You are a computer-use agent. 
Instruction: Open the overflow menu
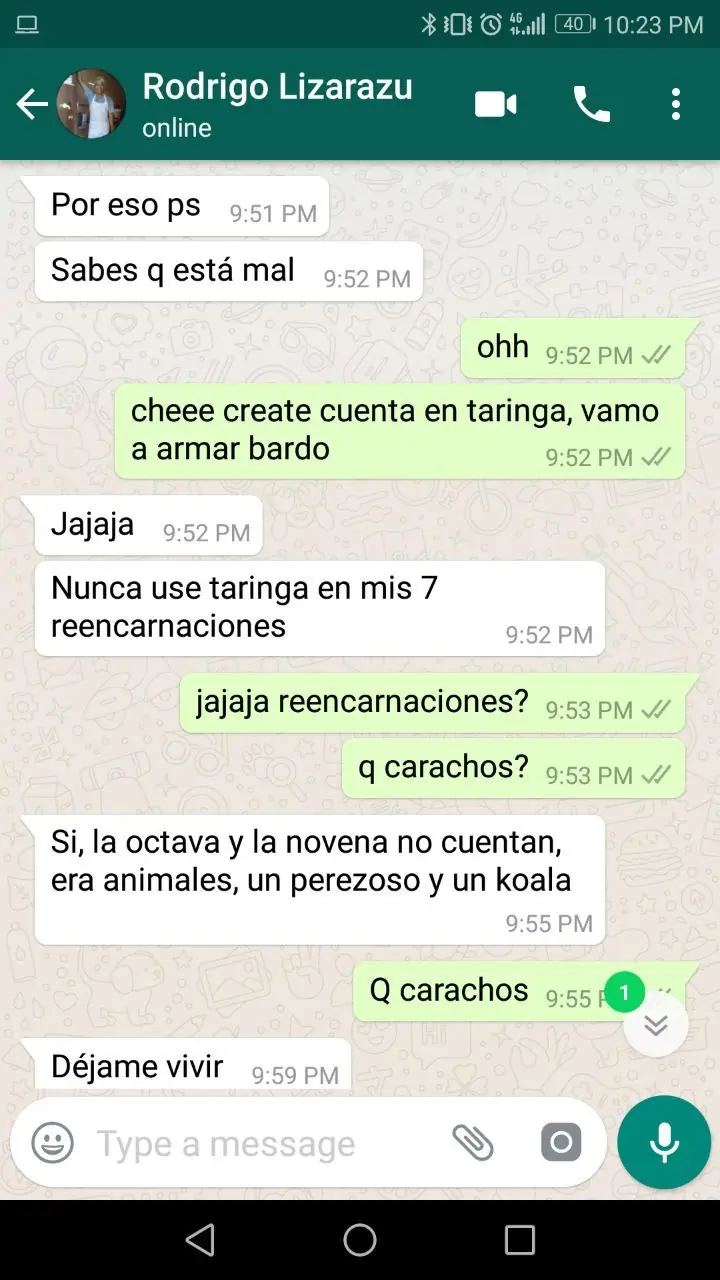pos(676,104)
